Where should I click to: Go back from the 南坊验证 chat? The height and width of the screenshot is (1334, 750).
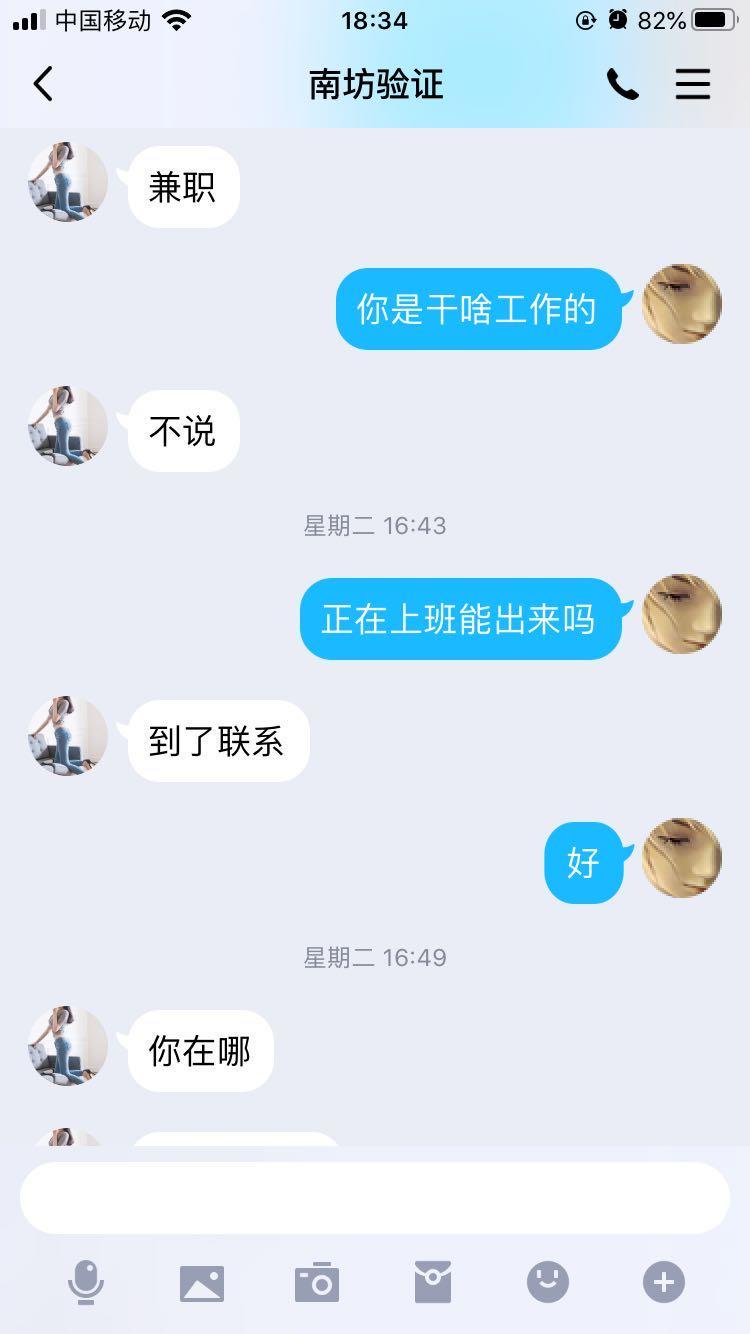(x=43, y=85)
